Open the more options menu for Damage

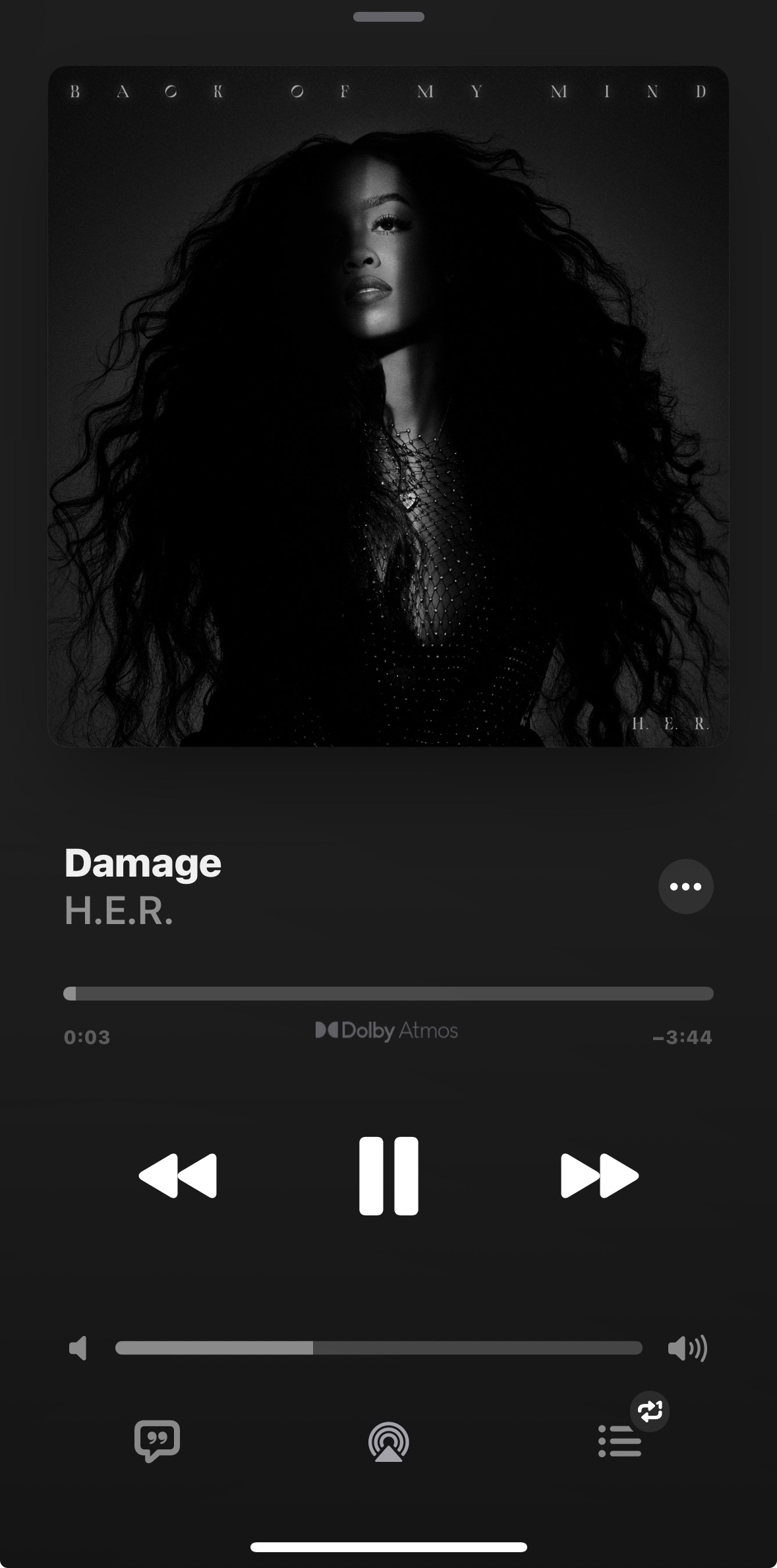(x=685, y=886)
